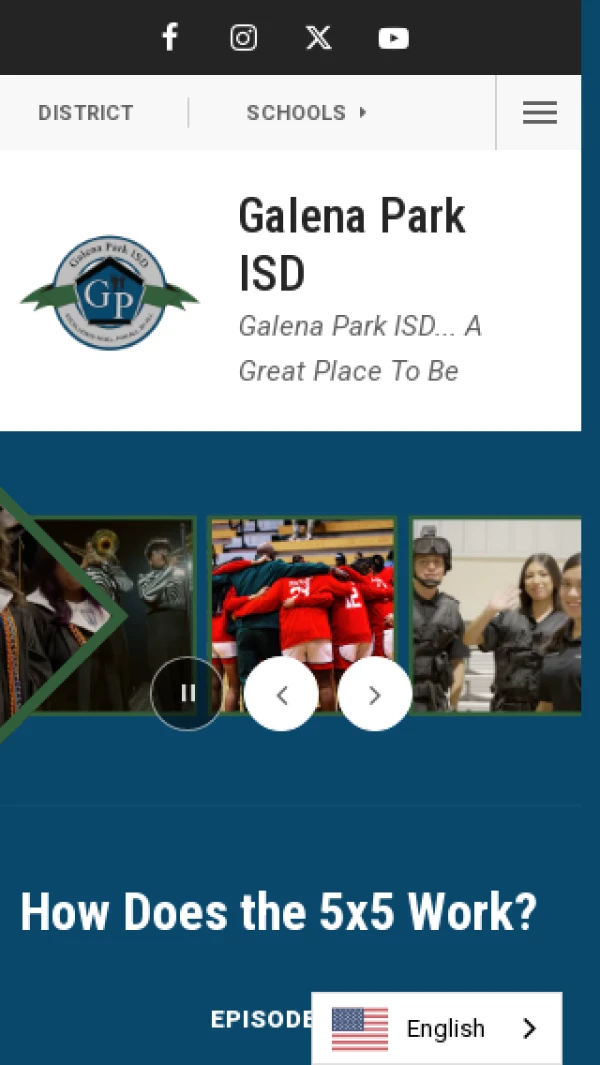Visit the Instagram profile
600x1065 pixels.
pyautogui.click(x=244, y=38)
